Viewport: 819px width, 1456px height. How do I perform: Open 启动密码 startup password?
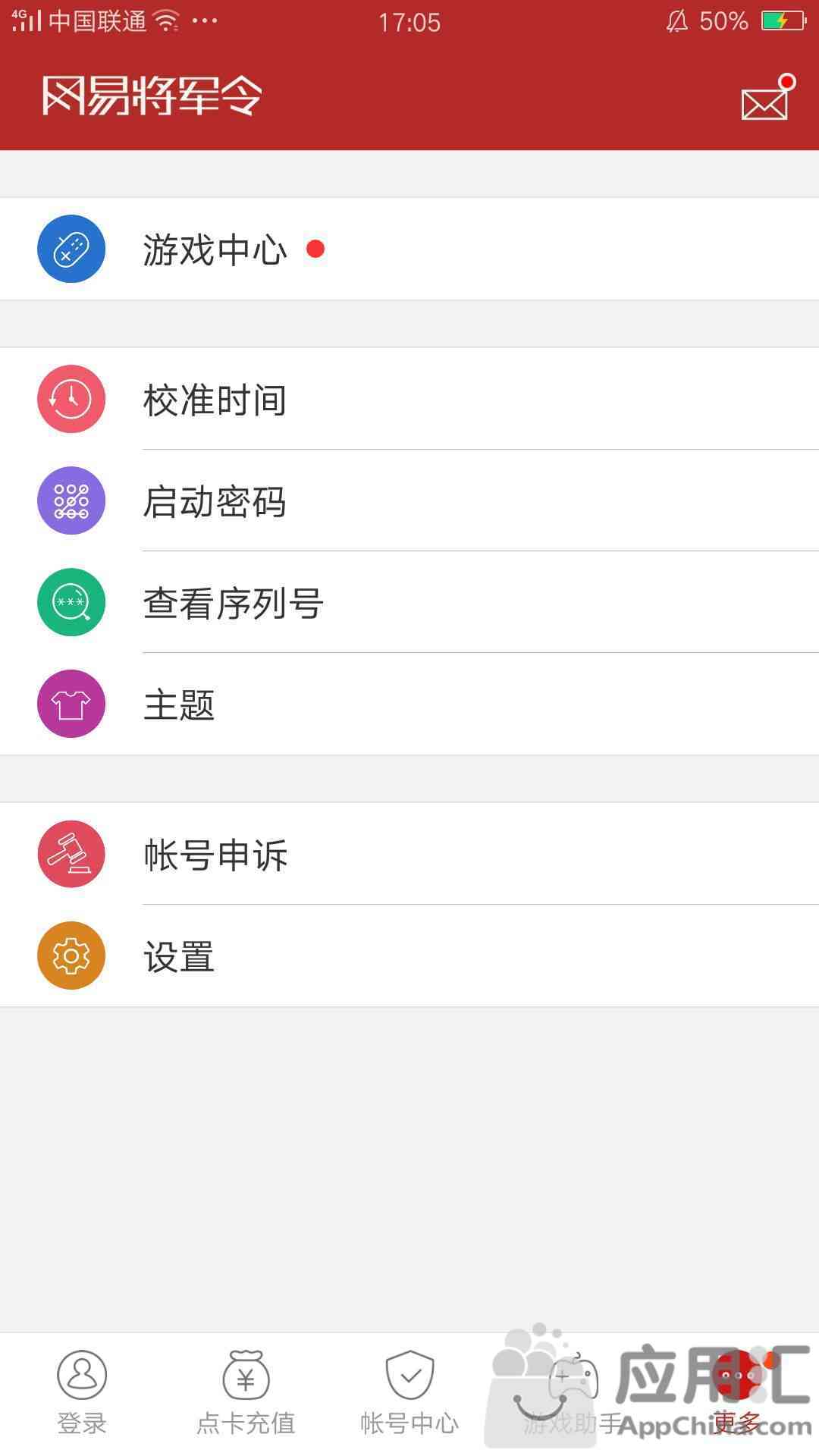click(x=409, y=500)
